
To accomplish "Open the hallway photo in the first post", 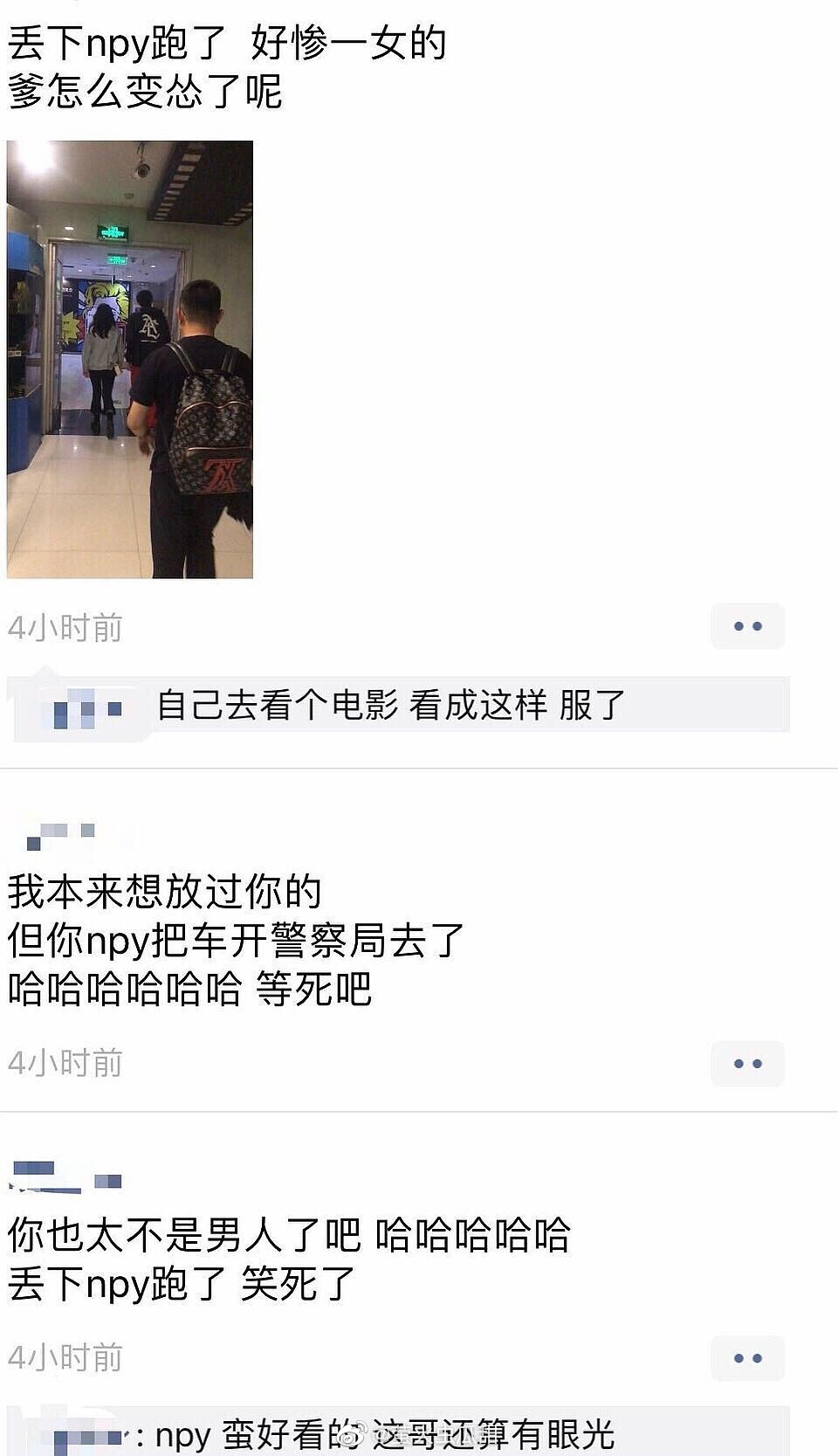I will [130, 359].
